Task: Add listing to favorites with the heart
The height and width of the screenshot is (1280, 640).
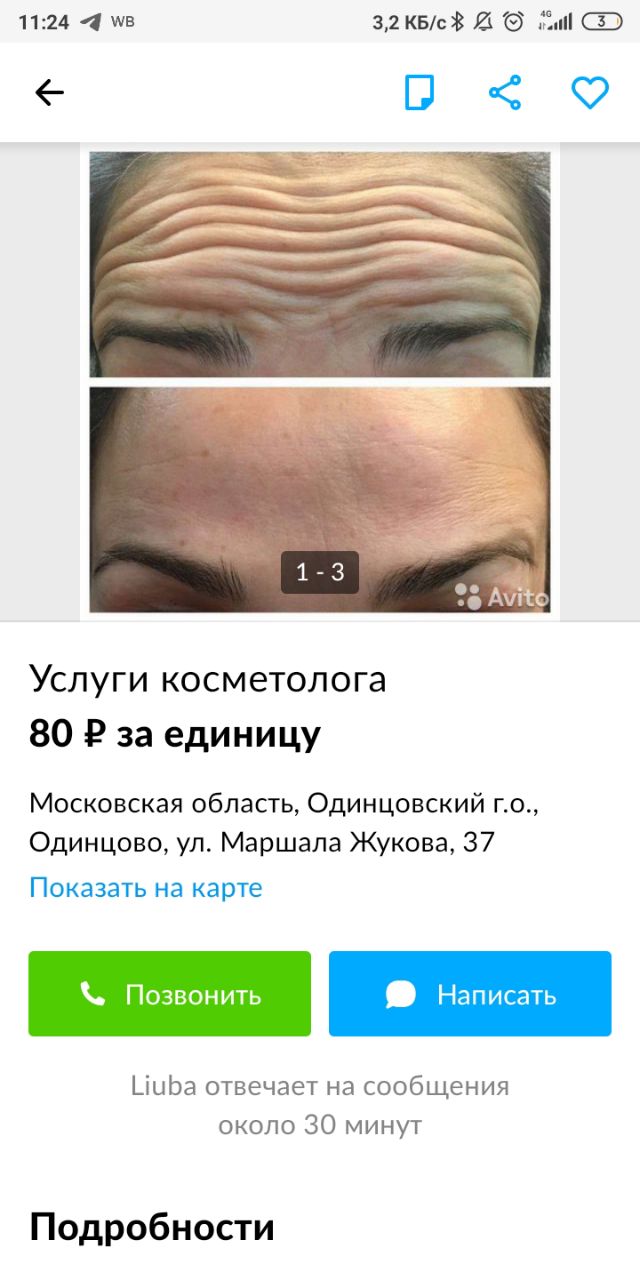Action: click(x=590, y=93)
